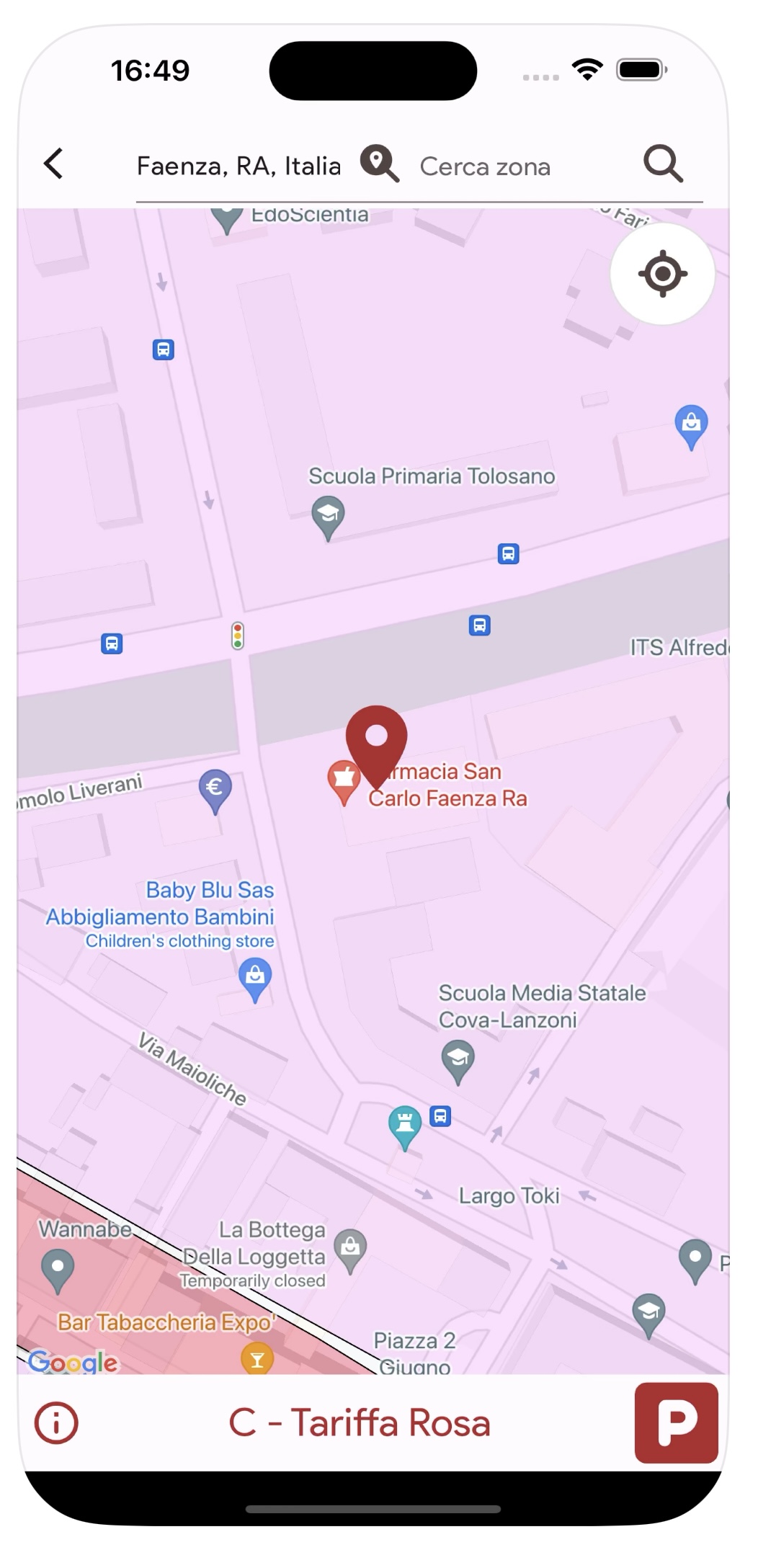Center map on my current location

[x=662, y=274]
